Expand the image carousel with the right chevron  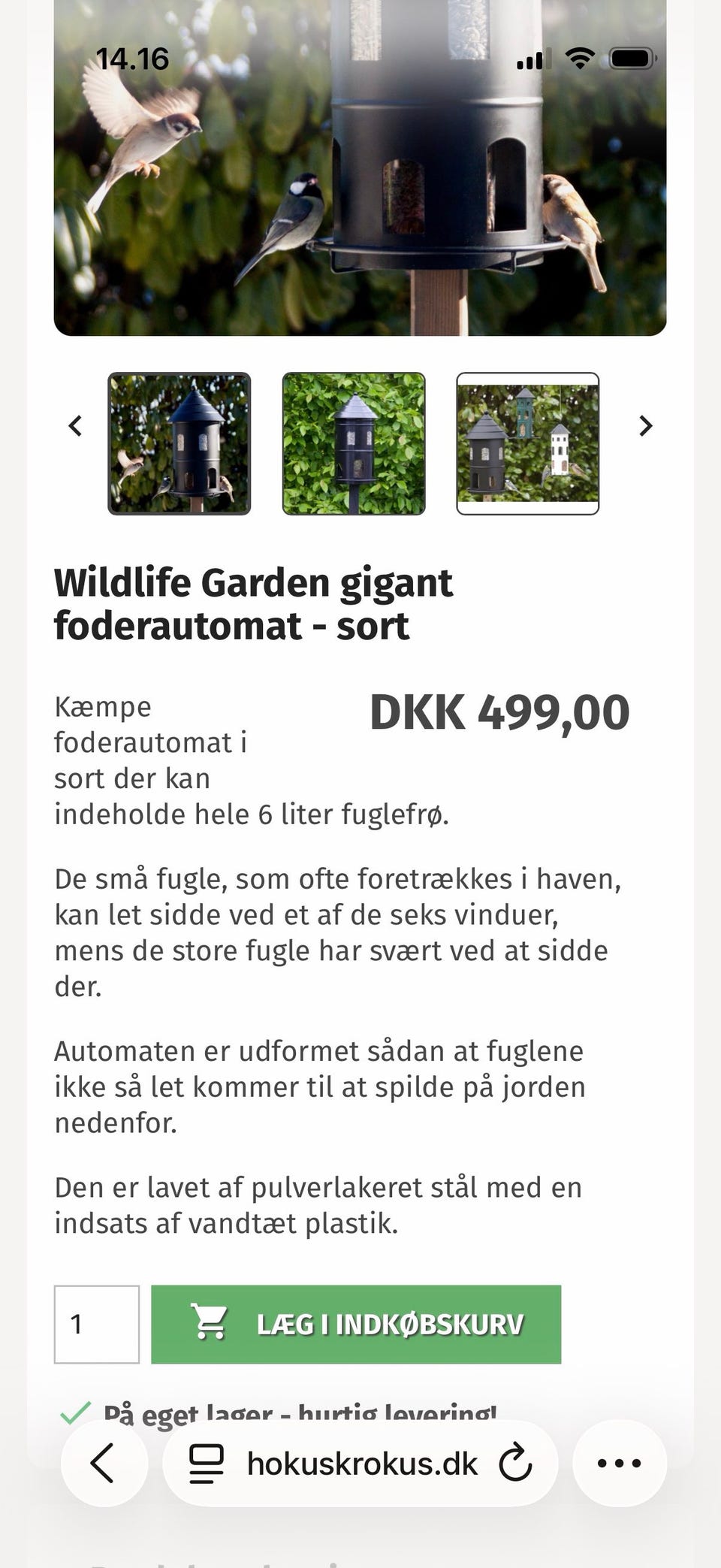[x=644, y=426]
